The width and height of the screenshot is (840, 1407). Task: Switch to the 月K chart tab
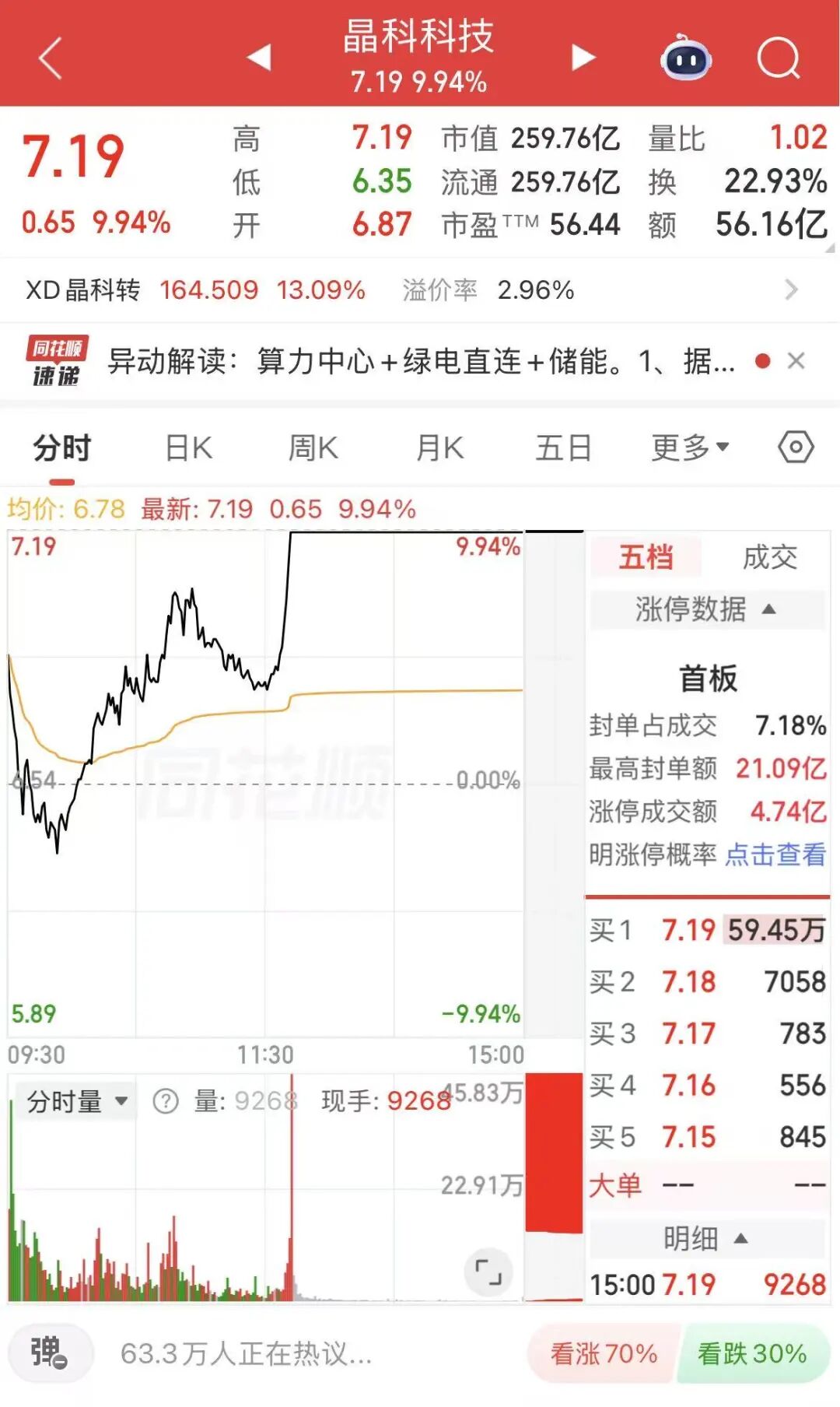point(439,448)
